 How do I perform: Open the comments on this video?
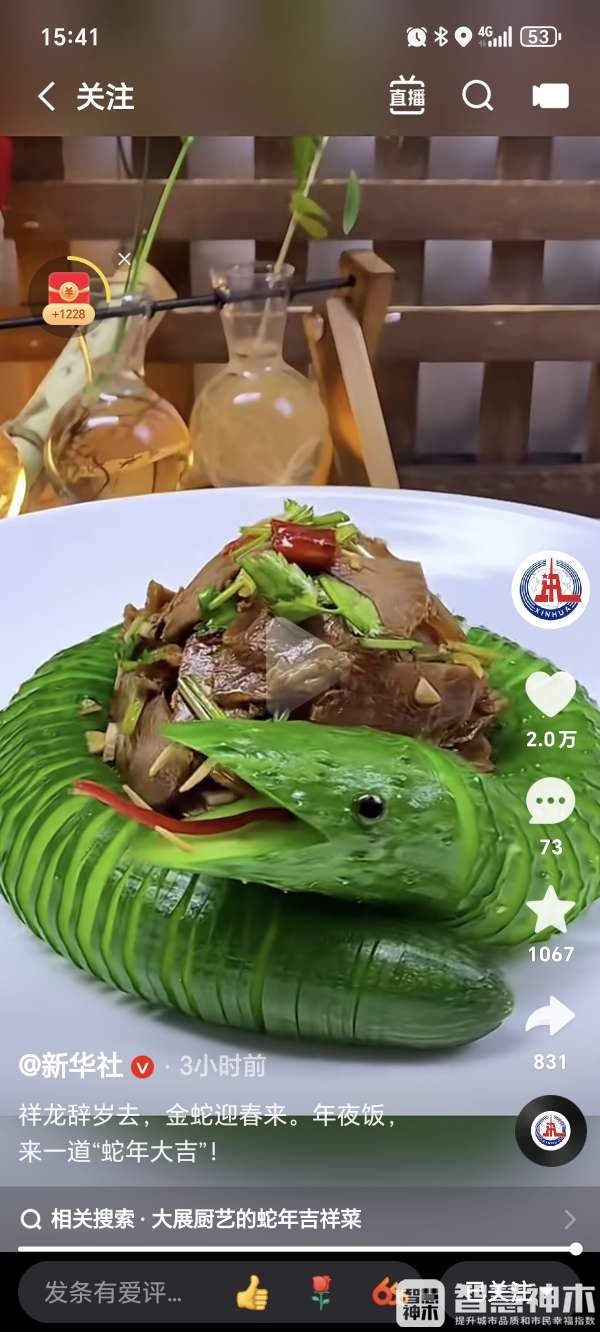[x=550, y=802]
